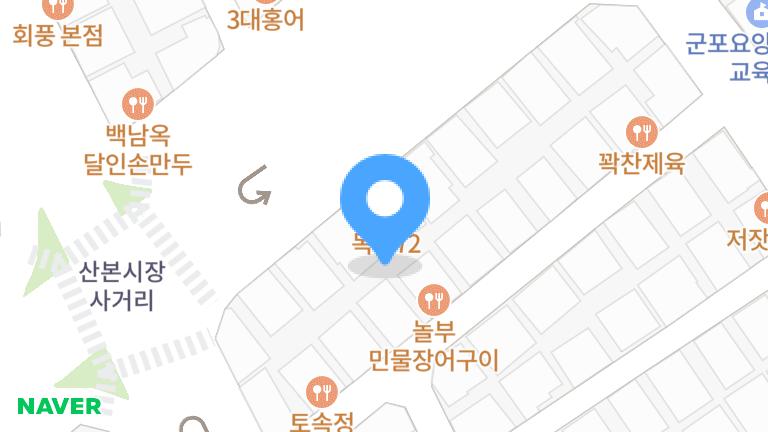Open the 놀부 민물장어구이 restaurant marker

pos(433,298)
